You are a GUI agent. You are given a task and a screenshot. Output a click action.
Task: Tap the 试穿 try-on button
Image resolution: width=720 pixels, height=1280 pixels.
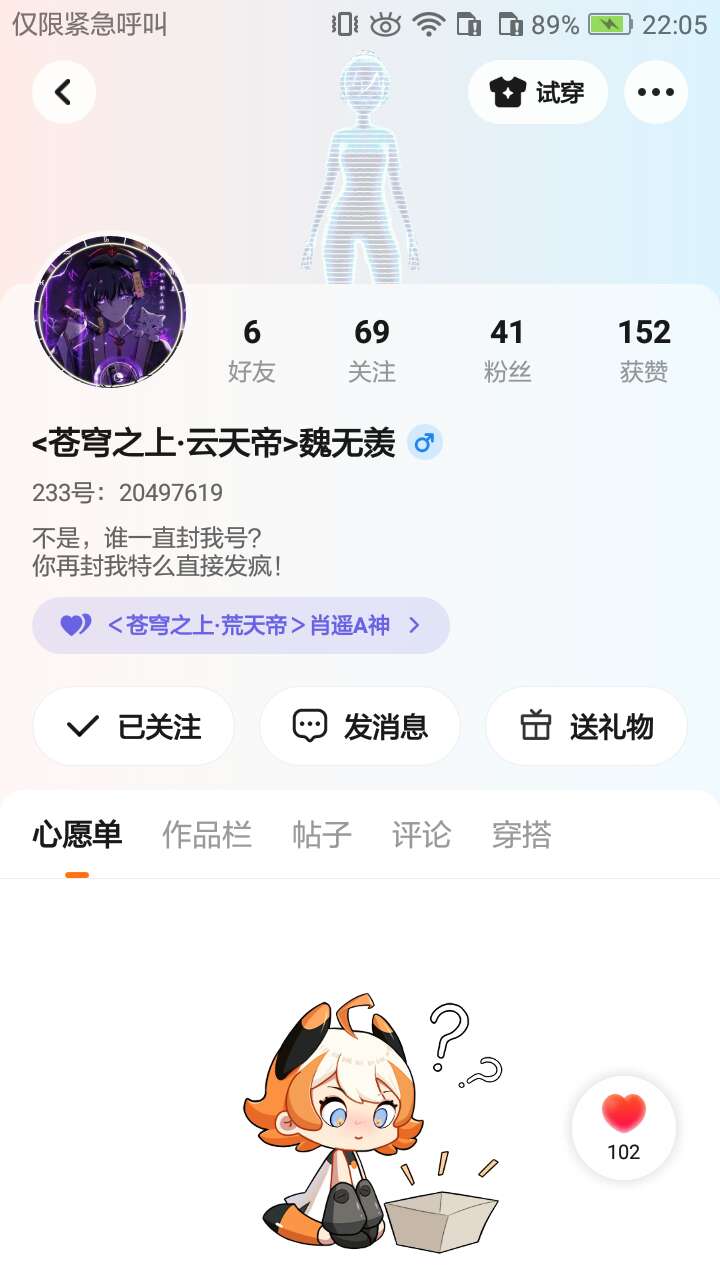(538, 92)
